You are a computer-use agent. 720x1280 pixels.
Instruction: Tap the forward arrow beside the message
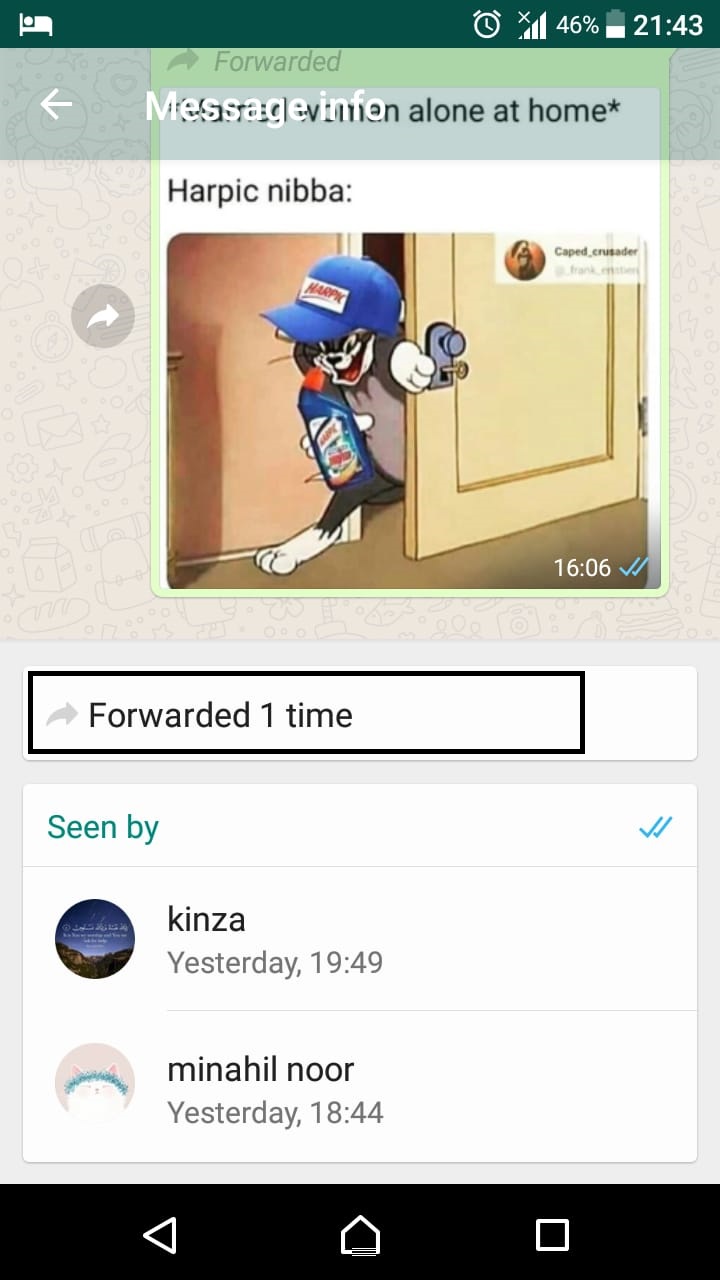[103, 316]
